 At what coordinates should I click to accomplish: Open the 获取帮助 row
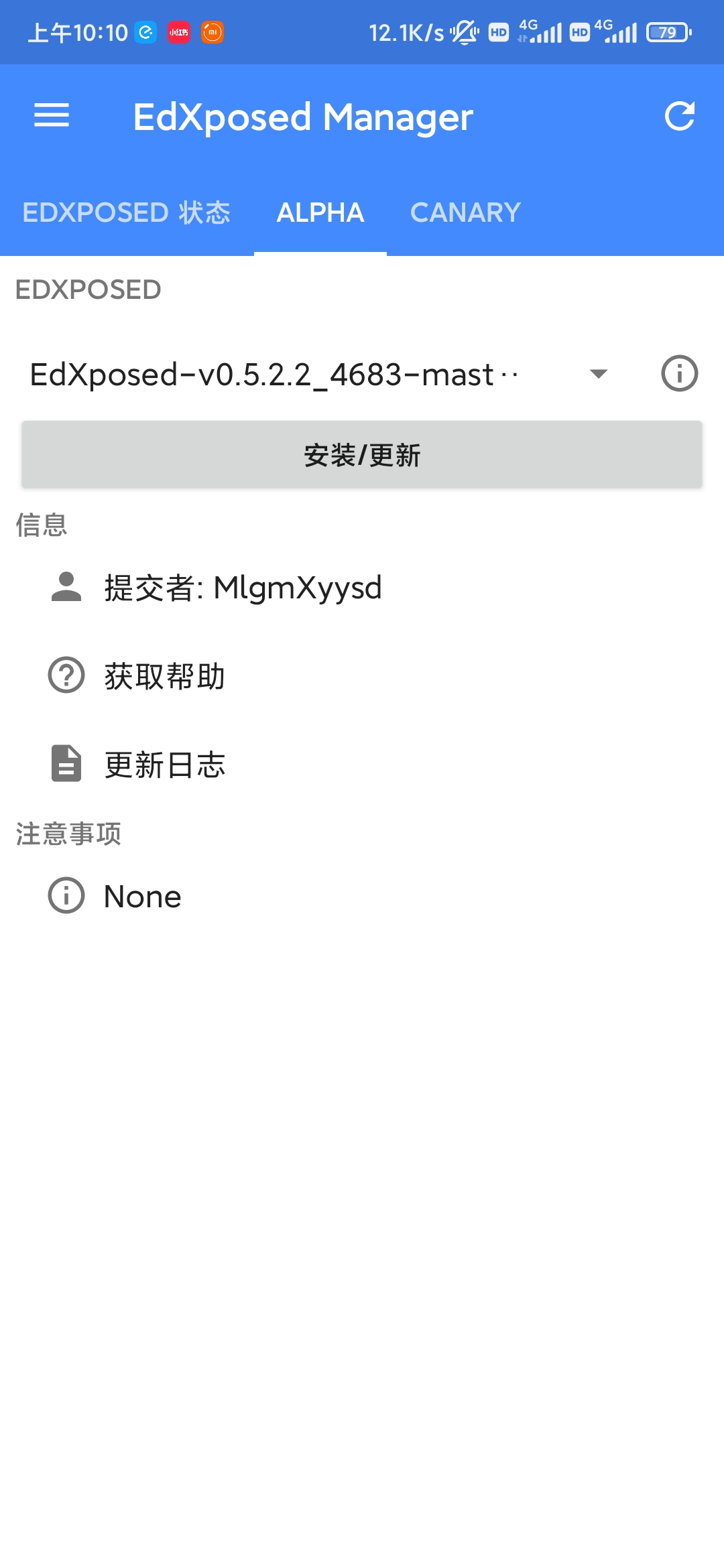click(362, 675)
